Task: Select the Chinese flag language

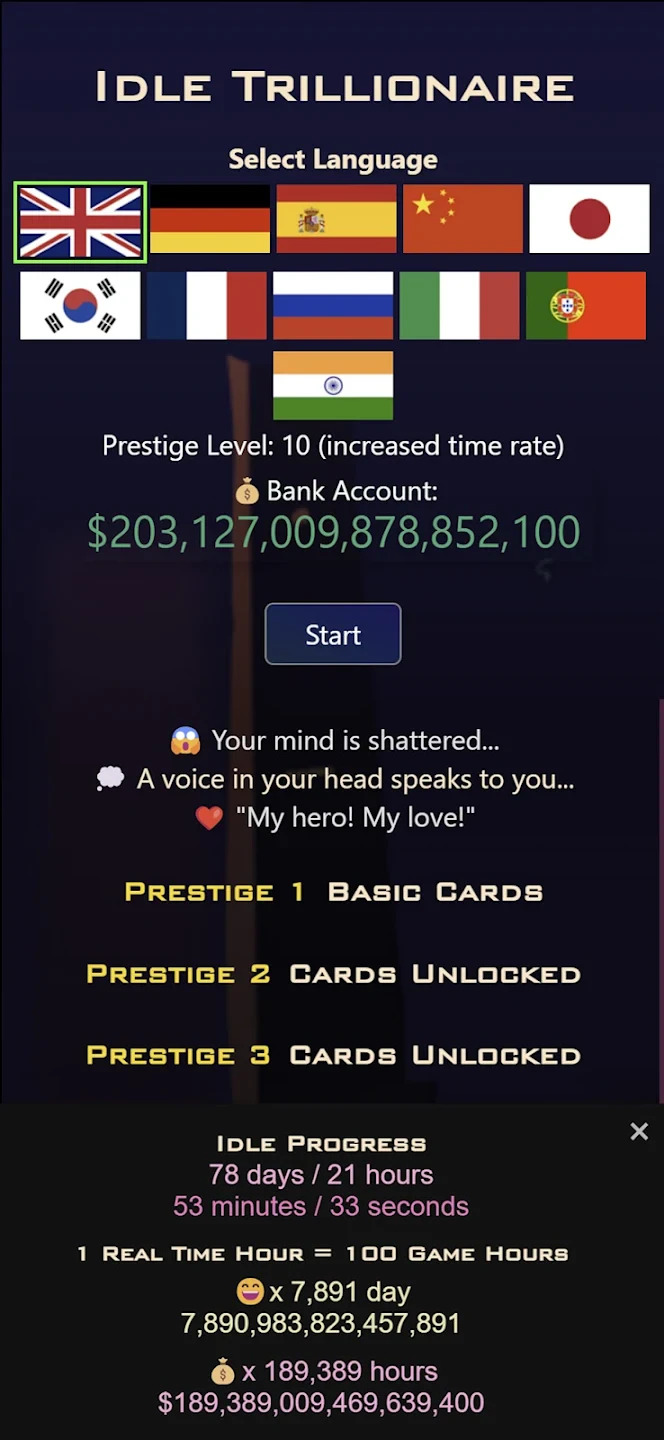Action: point(463,218)
